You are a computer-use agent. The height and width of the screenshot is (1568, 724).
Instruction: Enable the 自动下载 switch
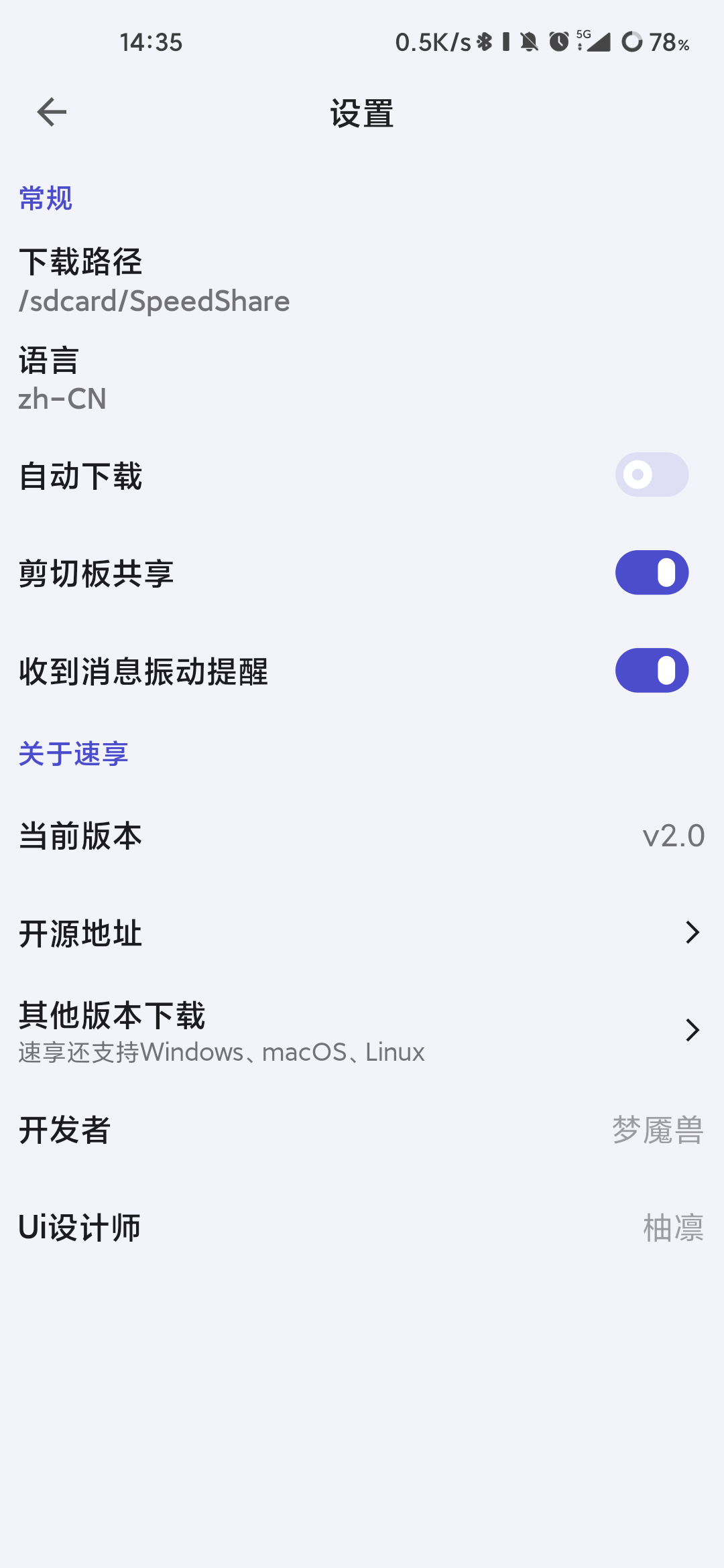(x=651, y=475)
